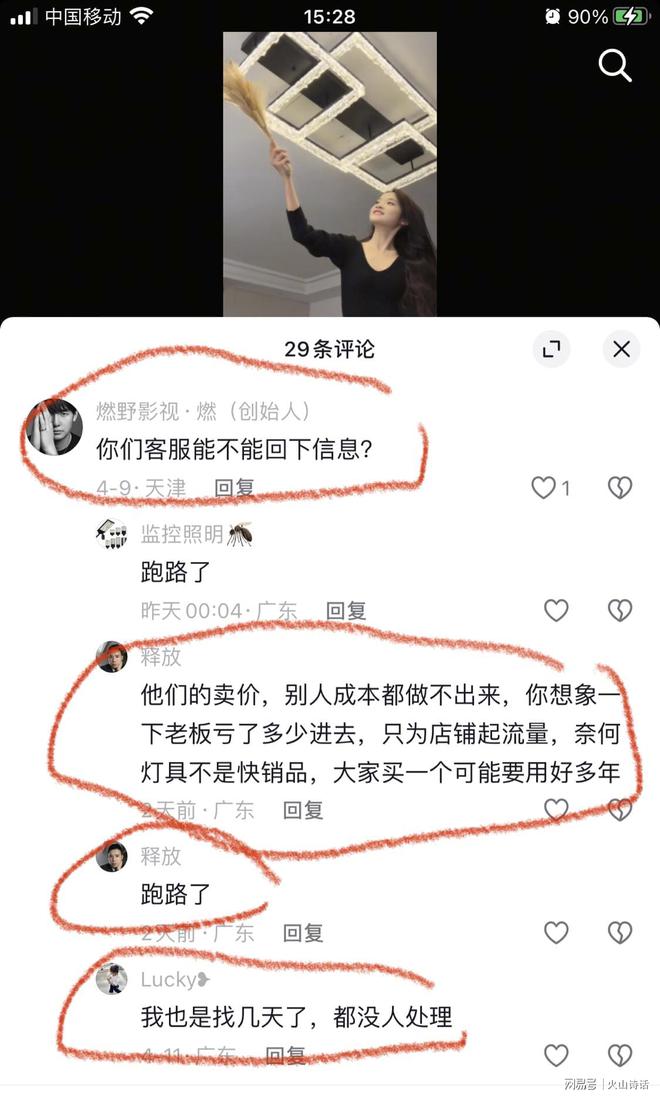Image resolution: width=660 pixels, height=1096 pixels.
Task: Like Lucky's comment about 没人处理
Action: [x=556, y=1055]
